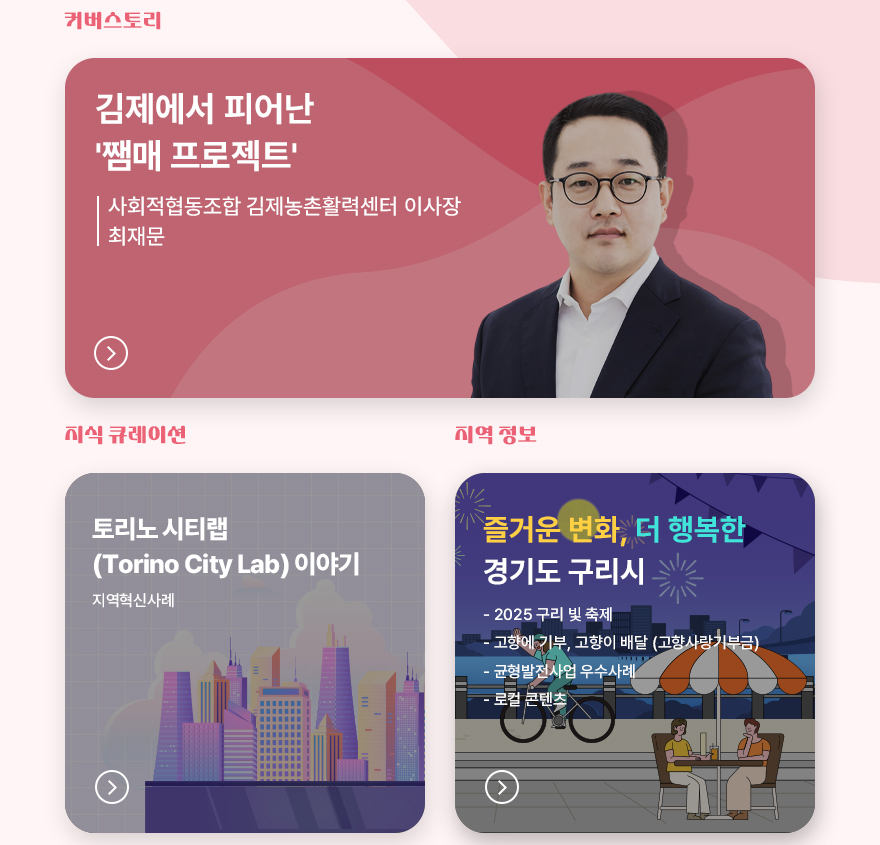Tap the arrow icon on the Torino City Lab card
The height and width of the screenshot is (845, 880).
point(112,787)
